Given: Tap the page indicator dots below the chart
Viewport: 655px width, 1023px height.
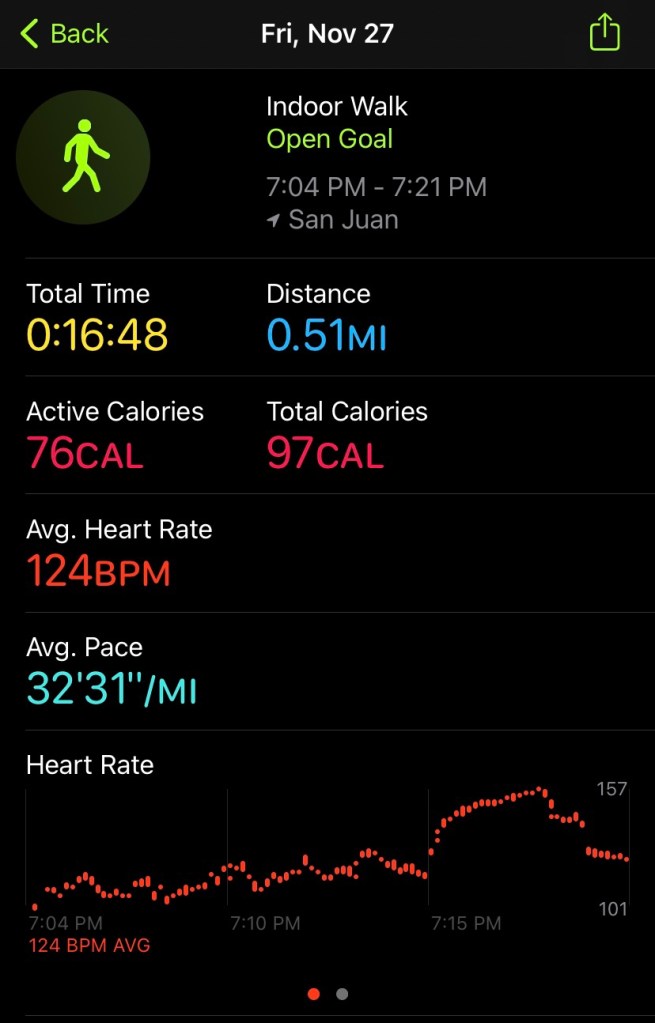Looking at the screenshot, I should point(328,994).
